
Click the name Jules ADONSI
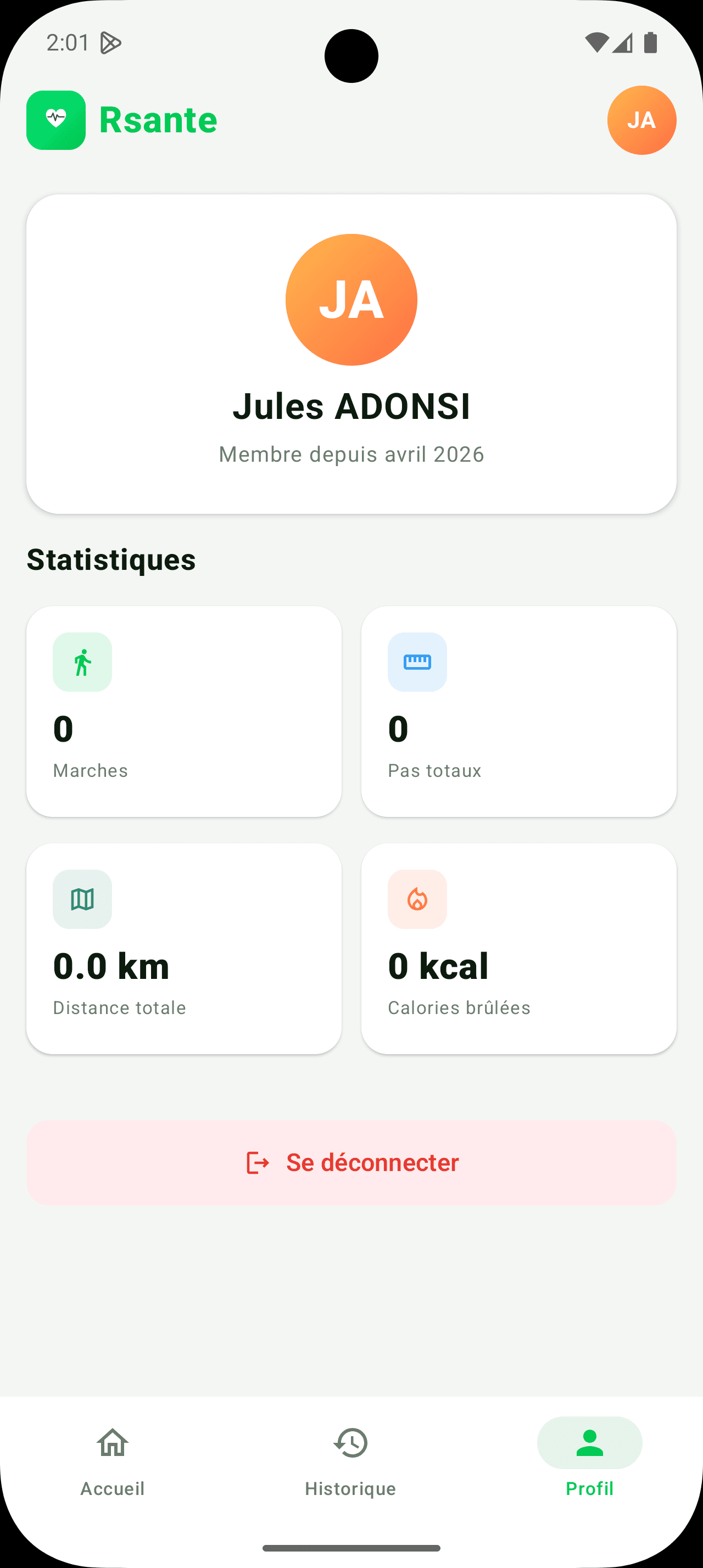[x=351, y=406]
